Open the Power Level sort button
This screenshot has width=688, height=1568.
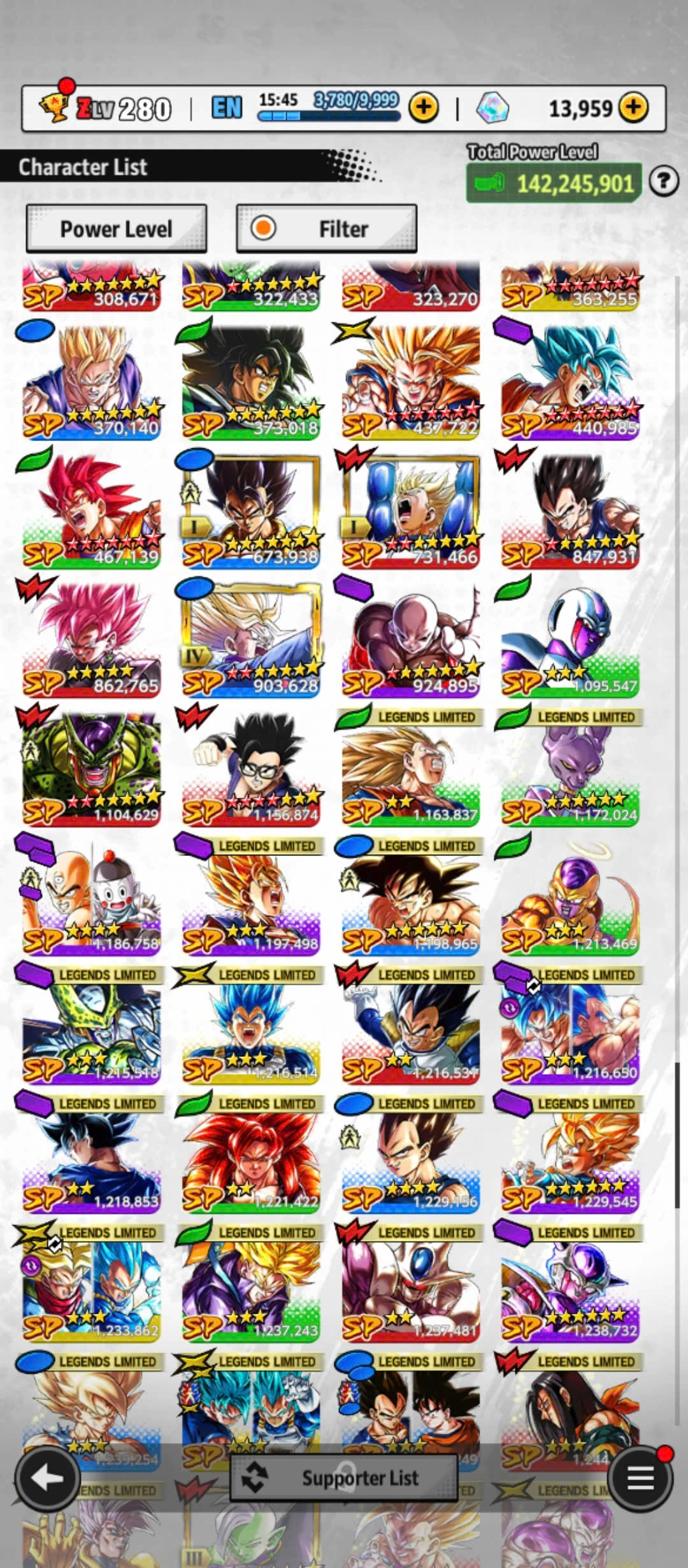click(x=116, y=229)
